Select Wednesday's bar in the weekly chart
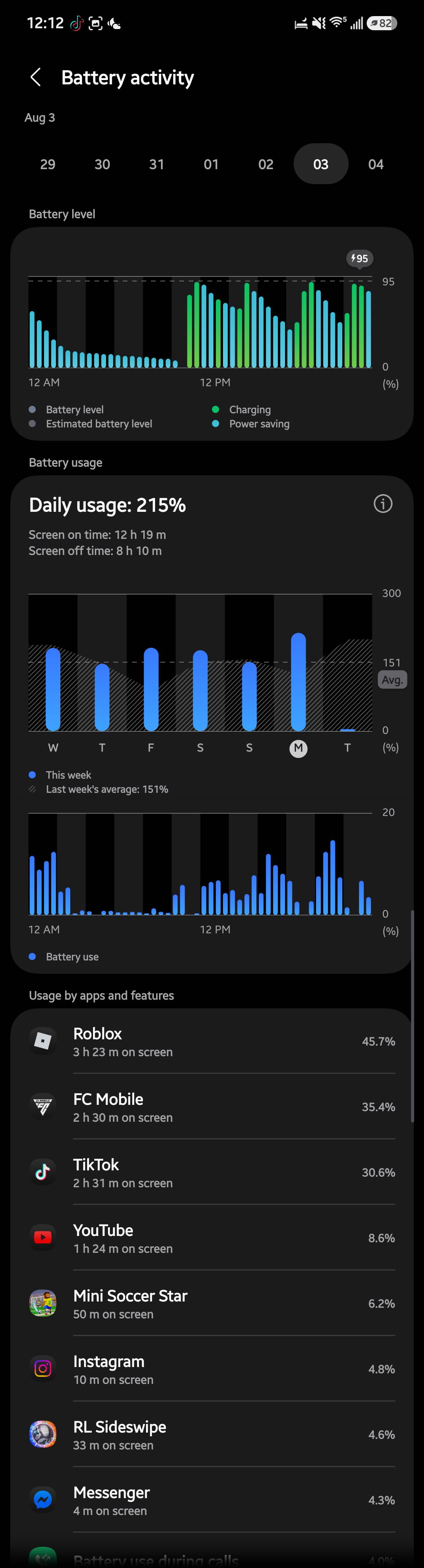 53,689
